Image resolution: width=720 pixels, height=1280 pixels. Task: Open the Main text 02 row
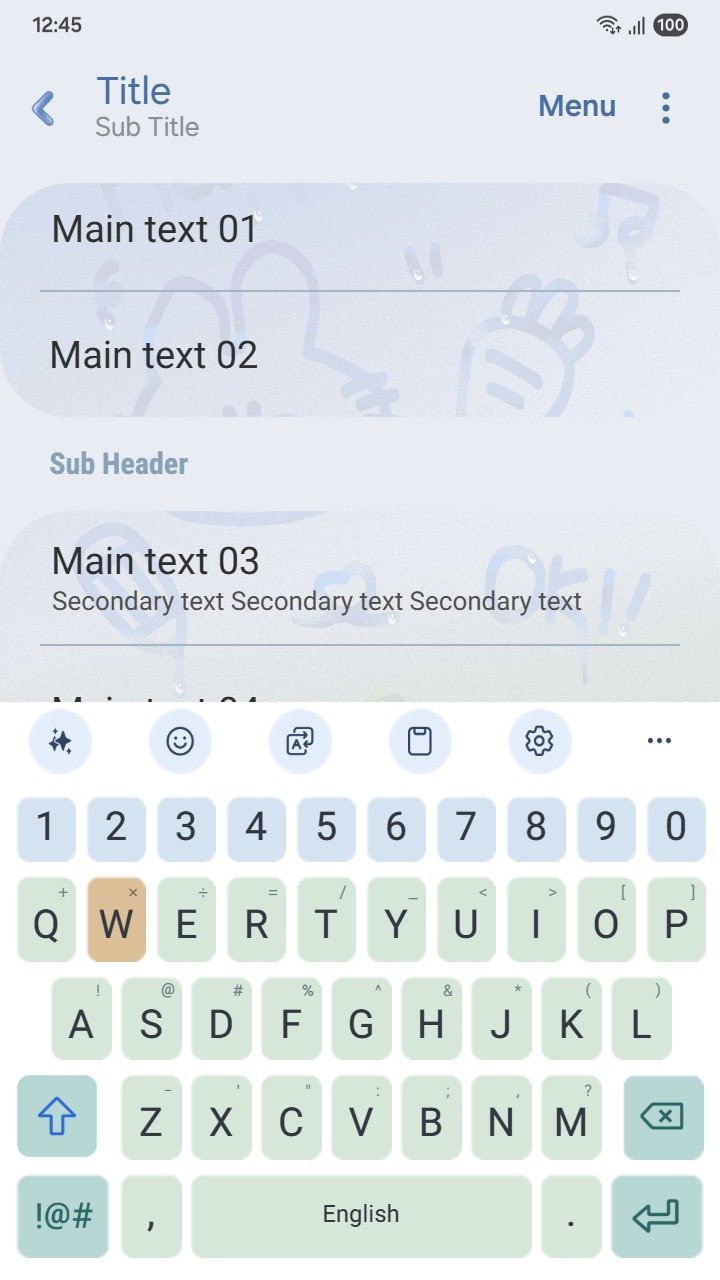click(360, 356)
